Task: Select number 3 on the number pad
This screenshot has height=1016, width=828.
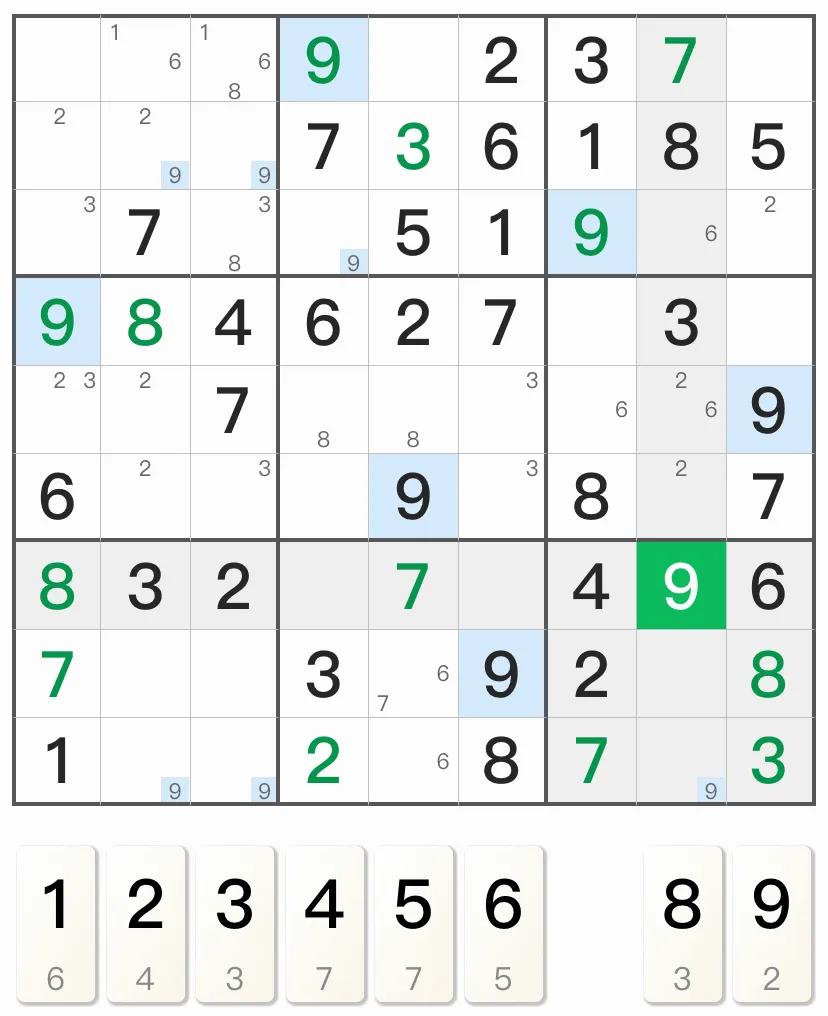Action: point(235,922)
